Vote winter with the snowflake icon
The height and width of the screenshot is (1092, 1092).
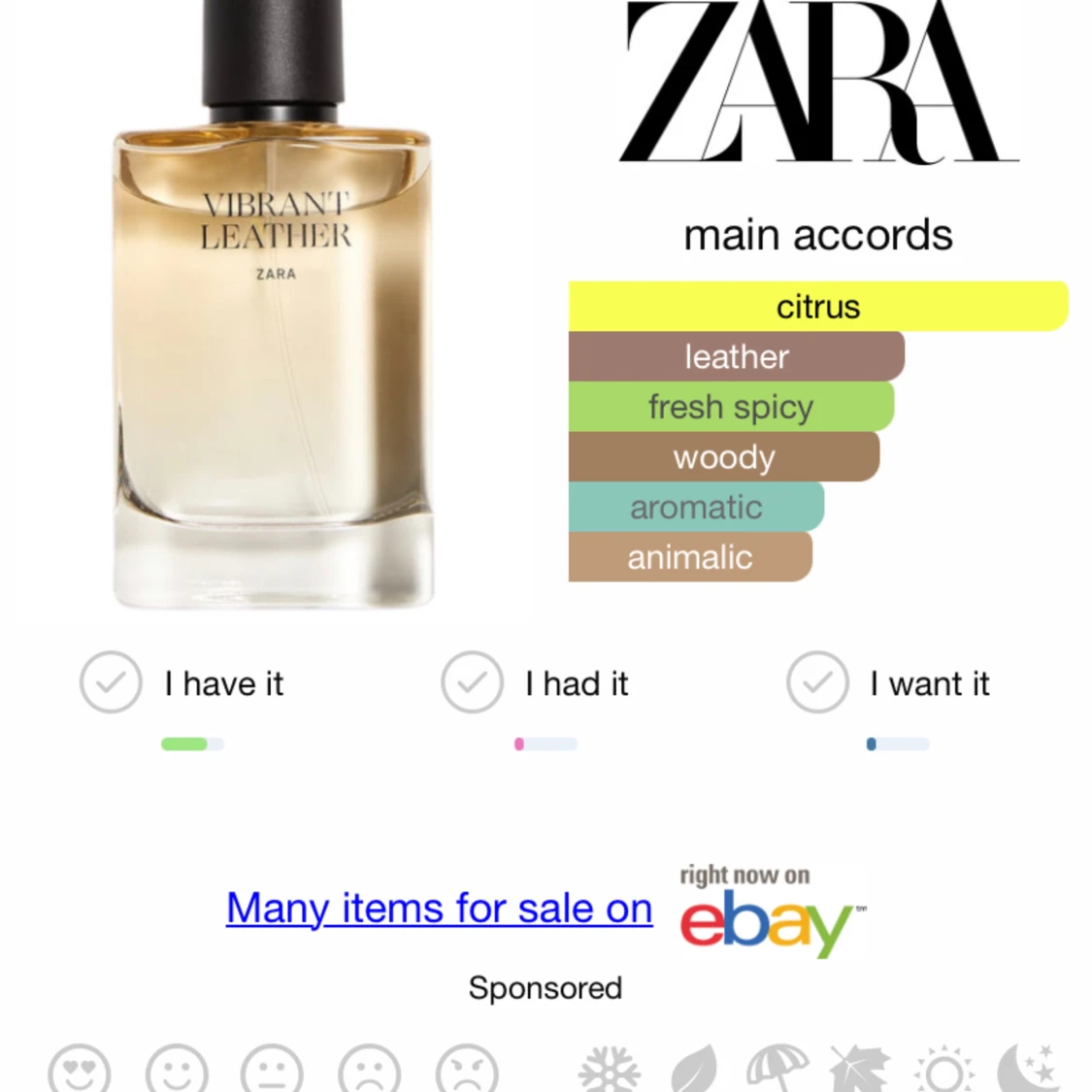pos(609,1071)
